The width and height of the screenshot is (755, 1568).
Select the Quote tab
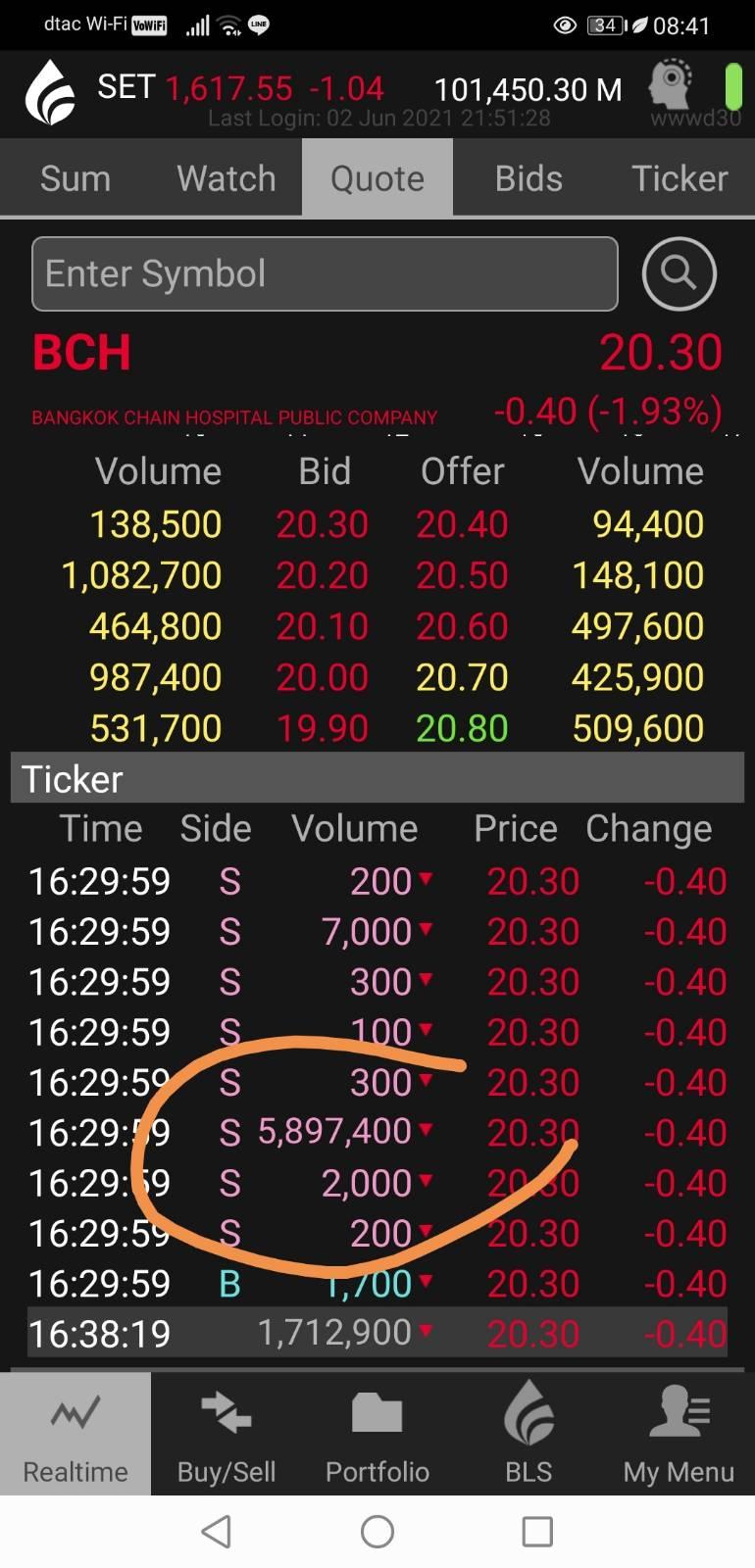[377, 178]
